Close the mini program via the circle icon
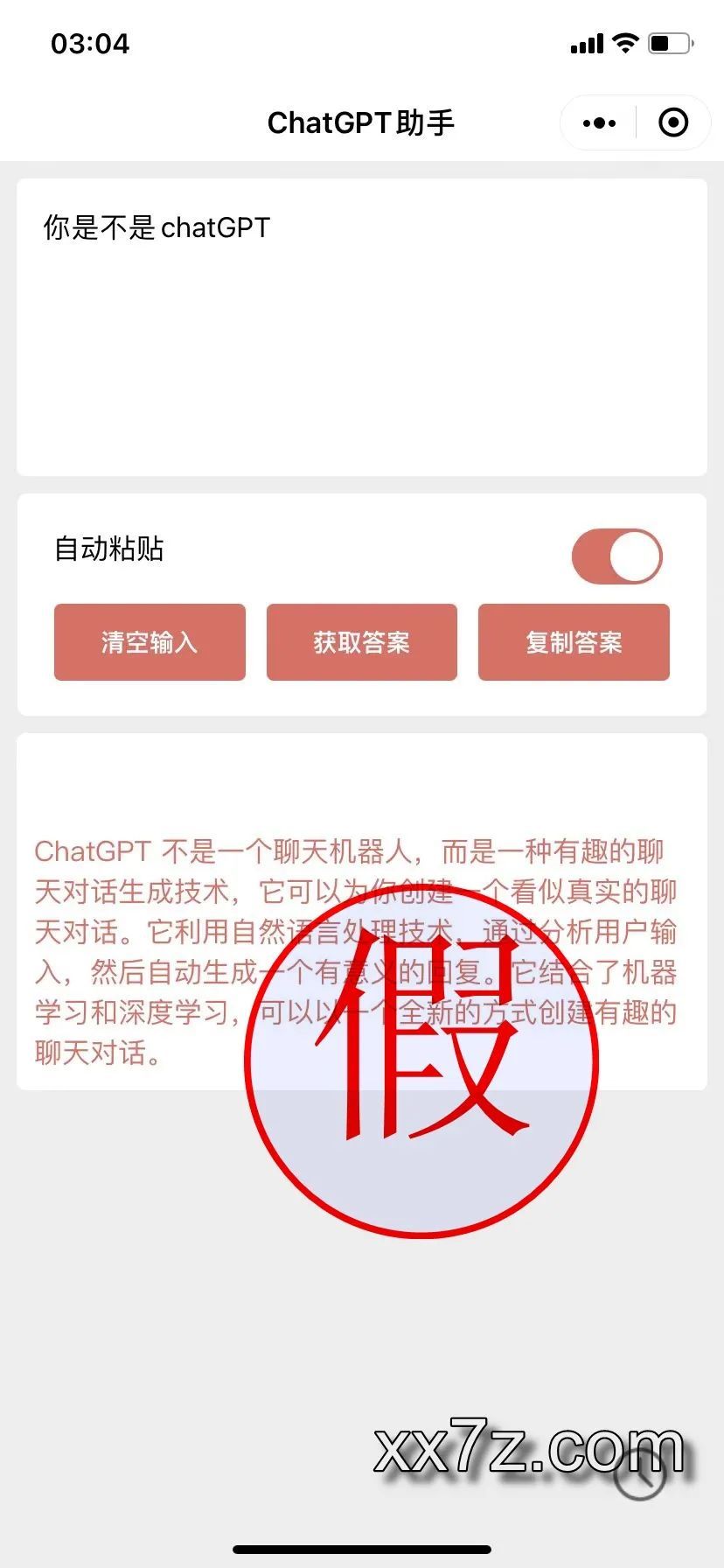Screen dimensions: 724x1568 point(672,123)
